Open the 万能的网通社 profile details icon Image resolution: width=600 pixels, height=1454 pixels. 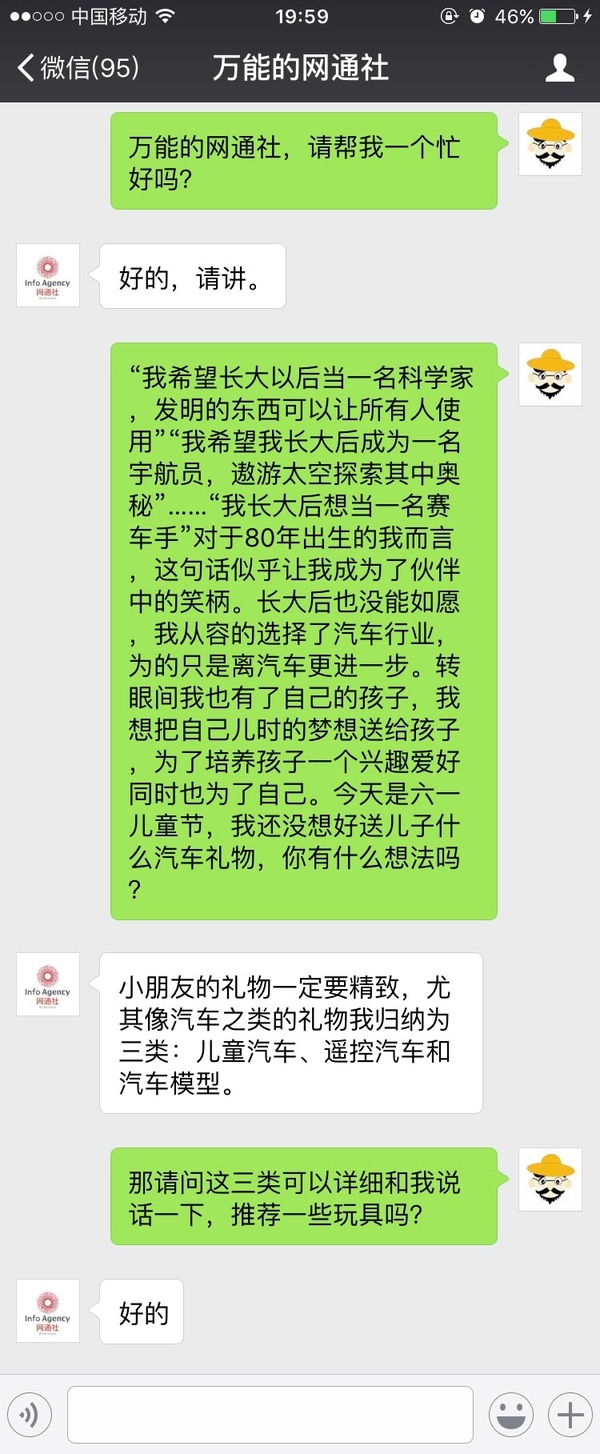pos(559,68)
